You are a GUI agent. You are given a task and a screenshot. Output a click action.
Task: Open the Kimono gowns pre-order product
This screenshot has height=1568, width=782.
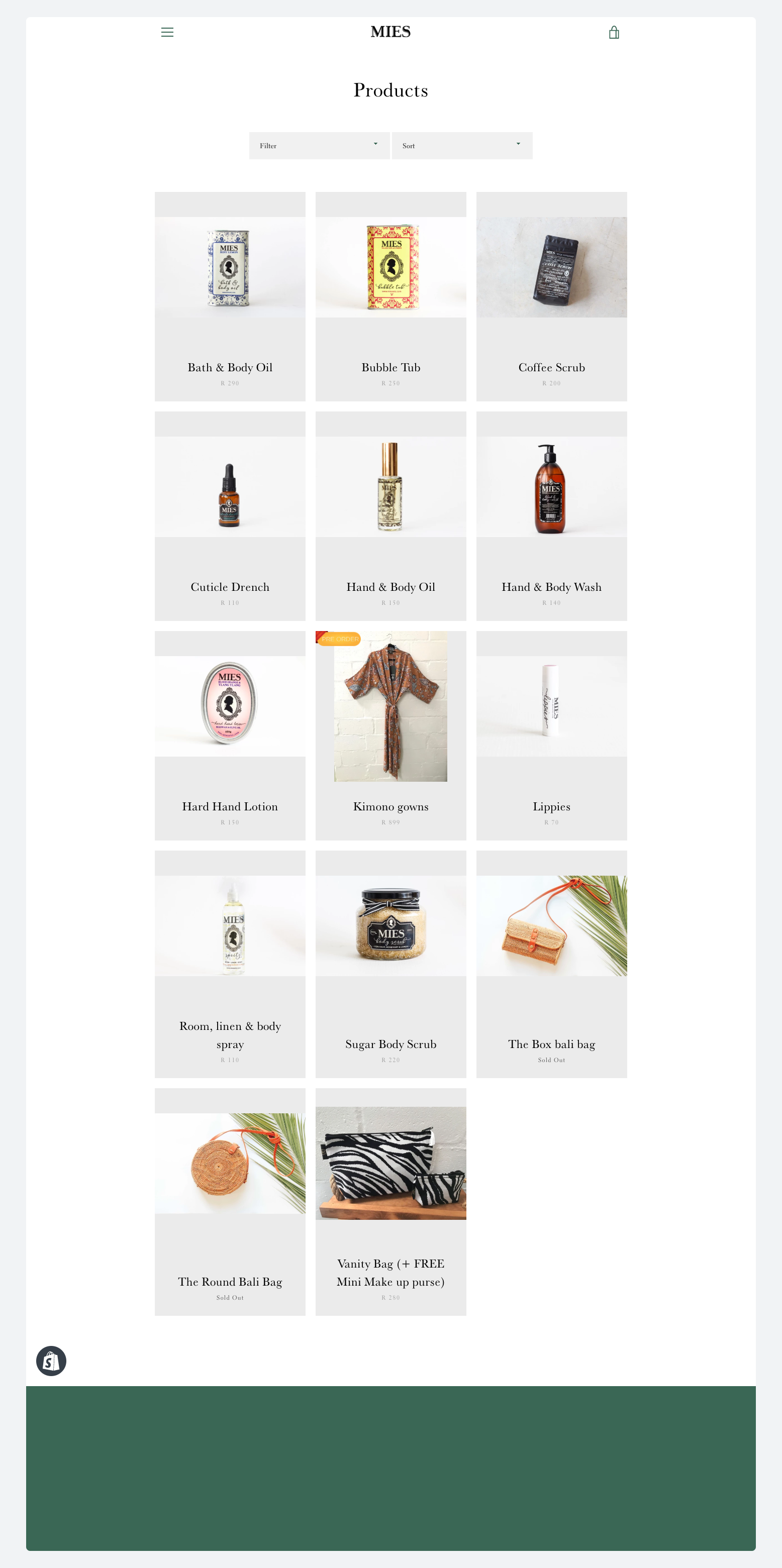click(390, 736)
